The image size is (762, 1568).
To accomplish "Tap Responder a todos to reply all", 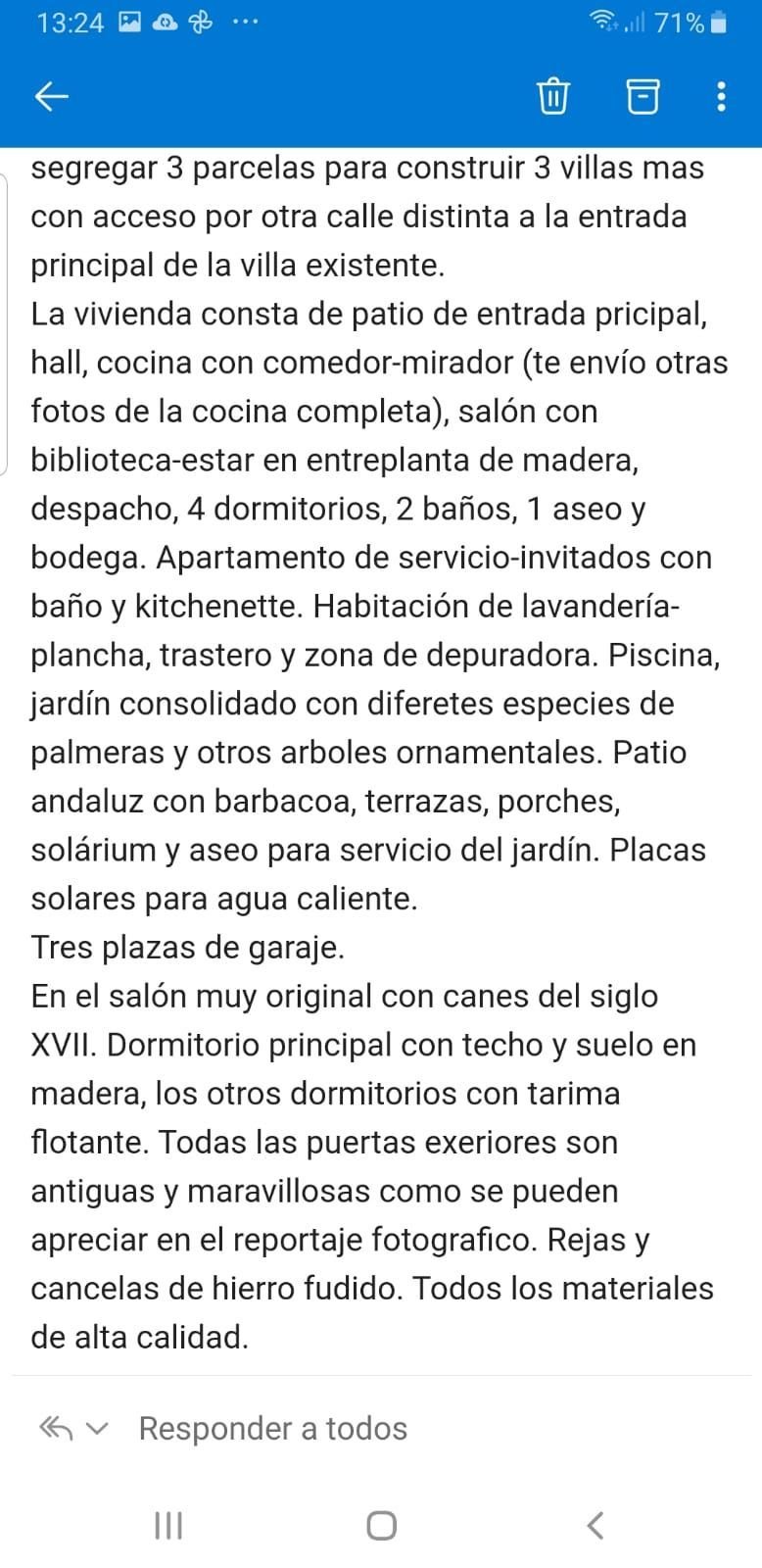I will [273, 1428].
